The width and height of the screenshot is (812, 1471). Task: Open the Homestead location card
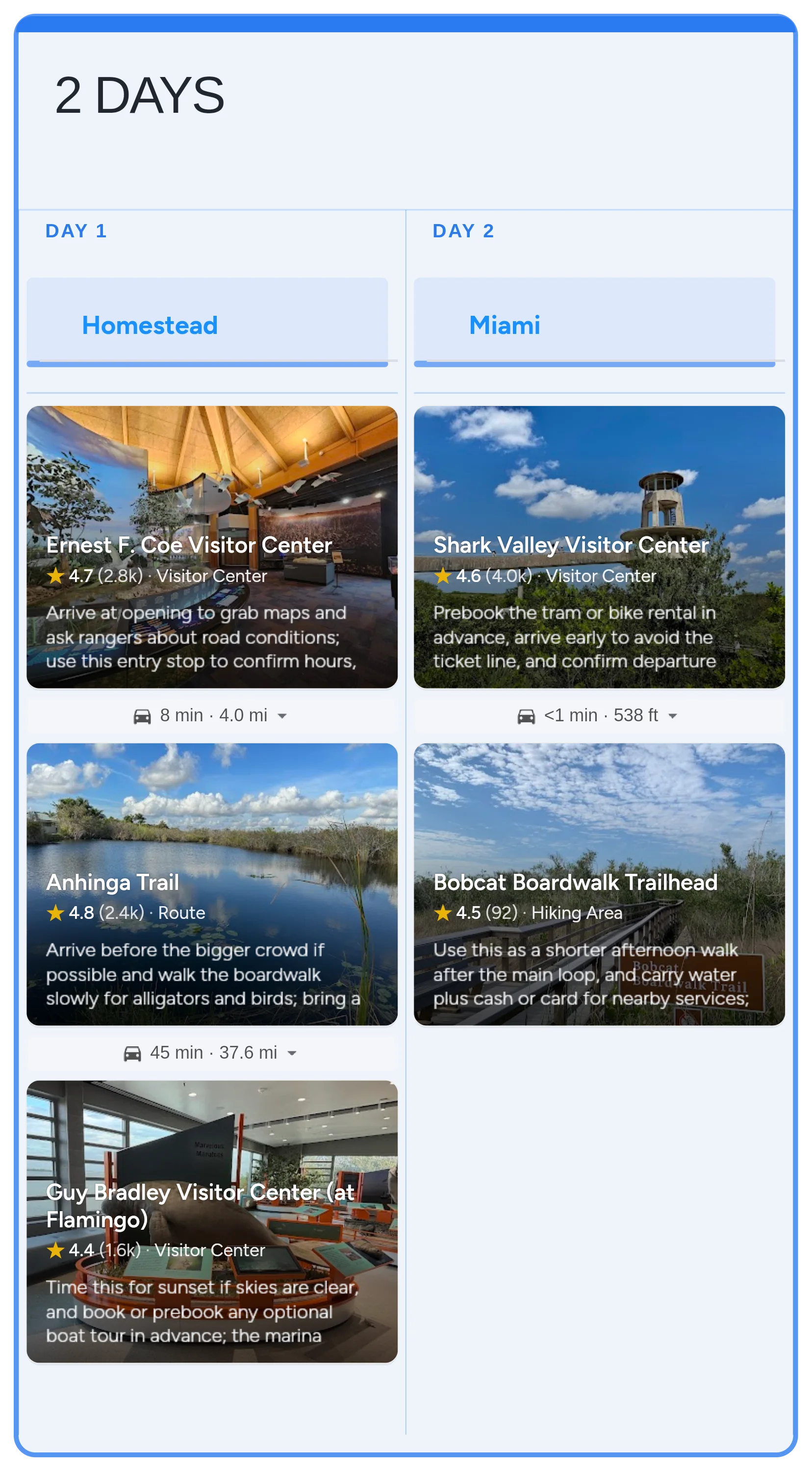pos(207,322)
